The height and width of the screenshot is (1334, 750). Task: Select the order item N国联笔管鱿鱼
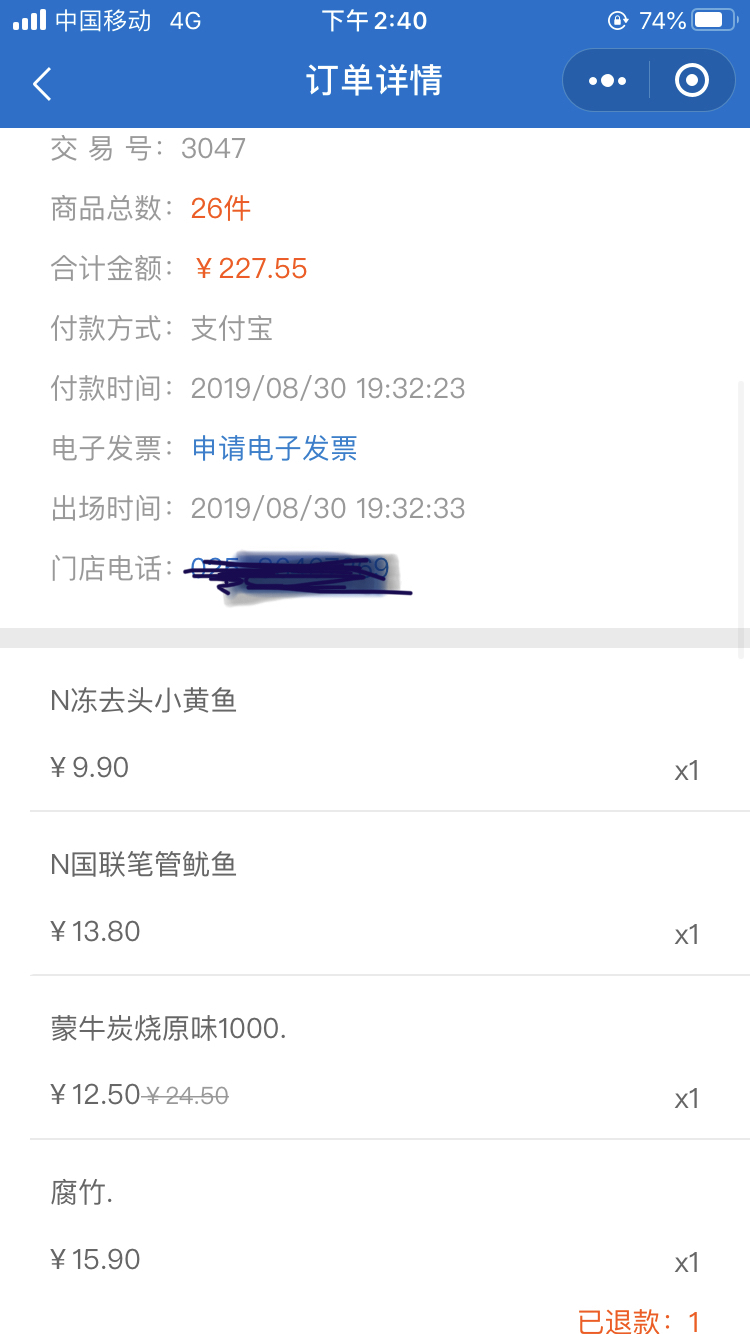(x=145, y=864)
